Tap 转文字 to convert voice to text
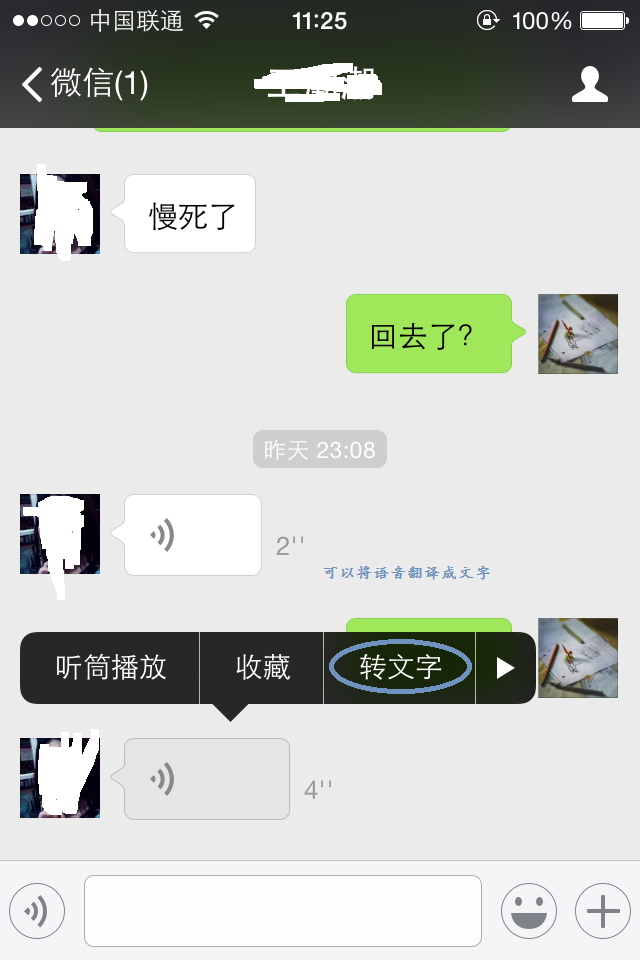Screen dimensions: 640x960 [x=400, y=668]
